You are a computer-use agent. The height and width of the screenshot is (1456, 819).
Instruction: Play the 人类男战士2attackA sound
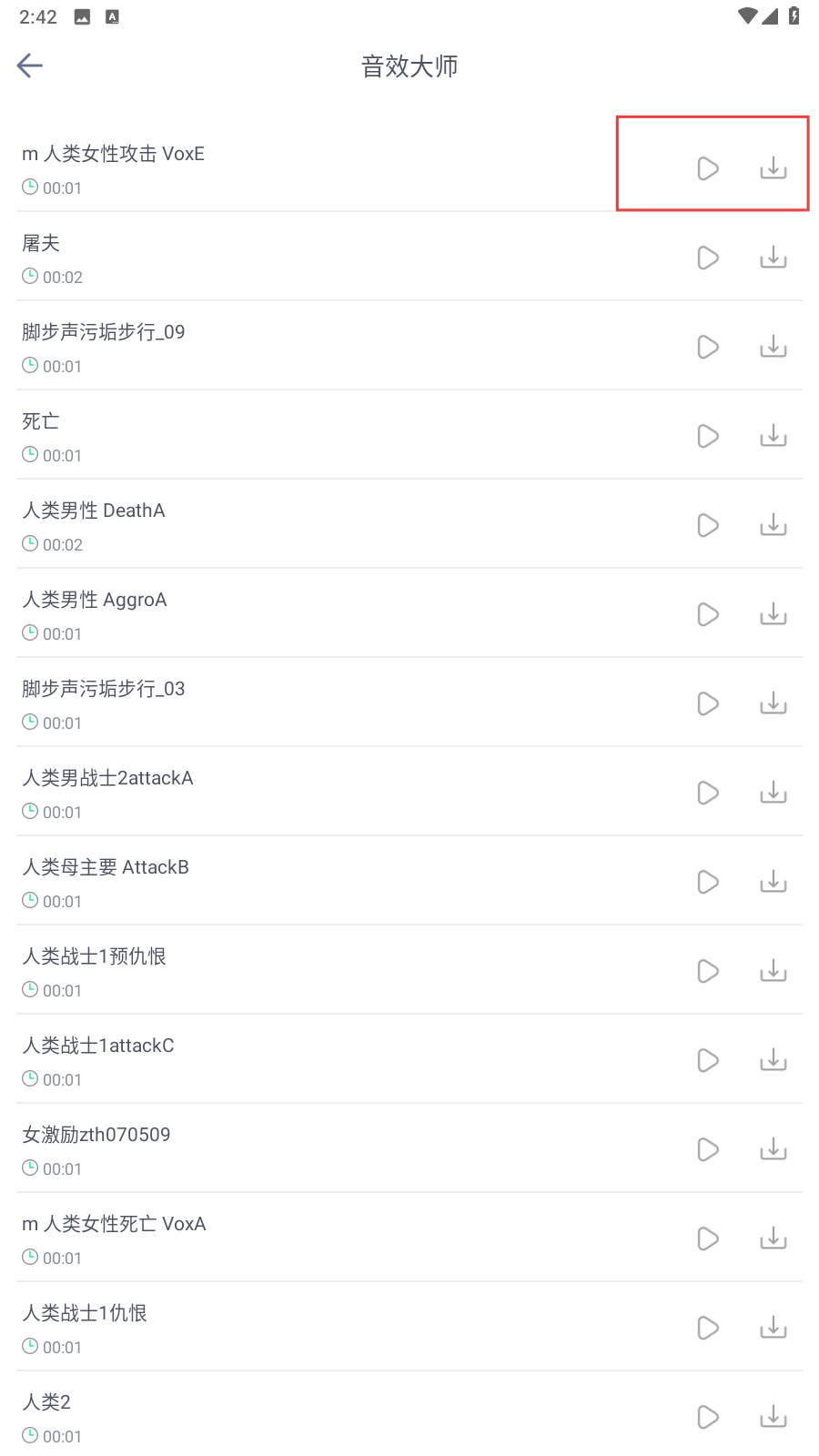[x=708, y=792]
